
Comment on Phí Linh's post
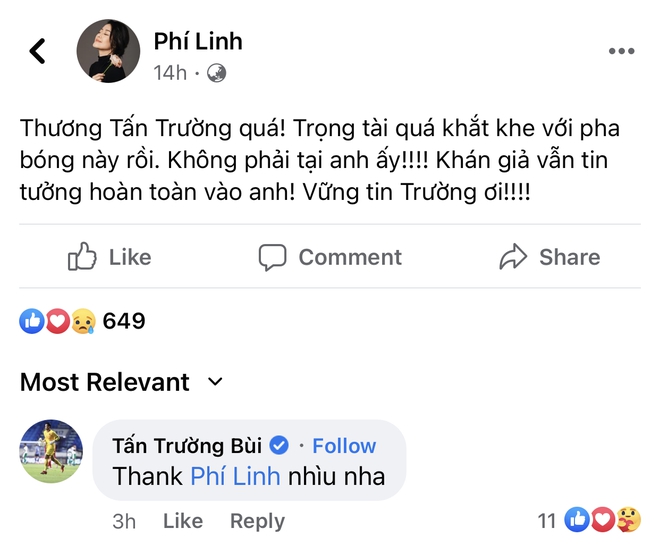(330, 257)
